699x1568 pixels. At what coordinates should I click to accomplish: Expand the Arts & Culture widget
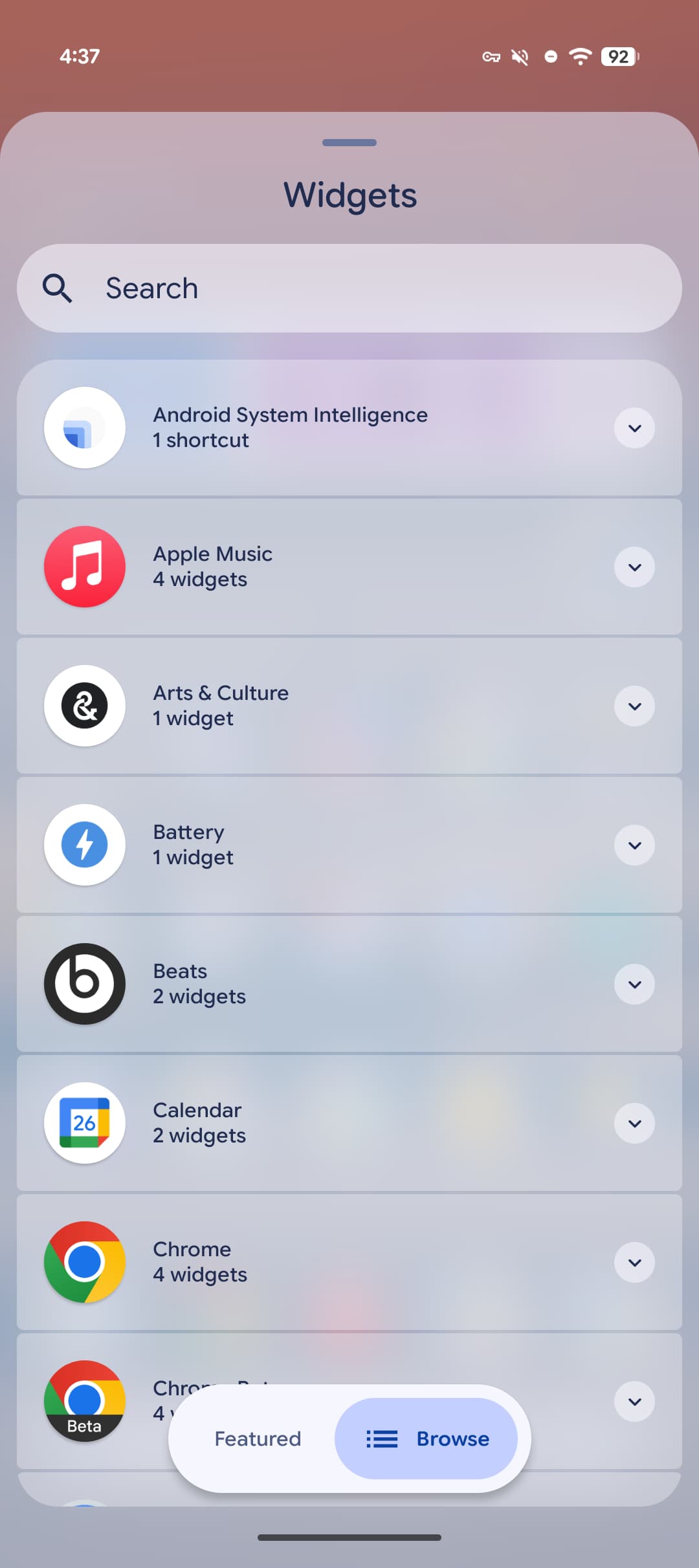point(634,706)
